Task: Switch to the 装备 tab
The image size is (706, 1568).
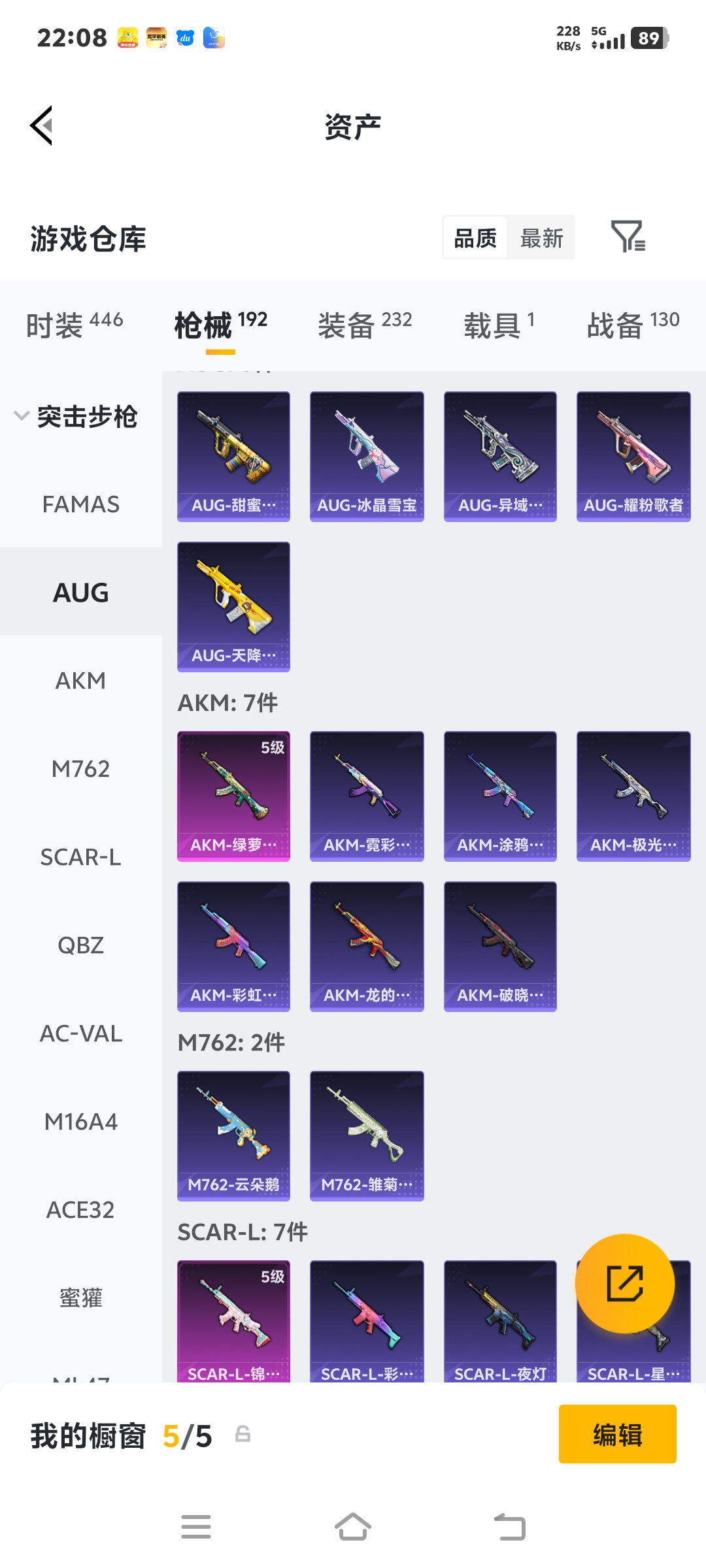Action: pos(365,325)
